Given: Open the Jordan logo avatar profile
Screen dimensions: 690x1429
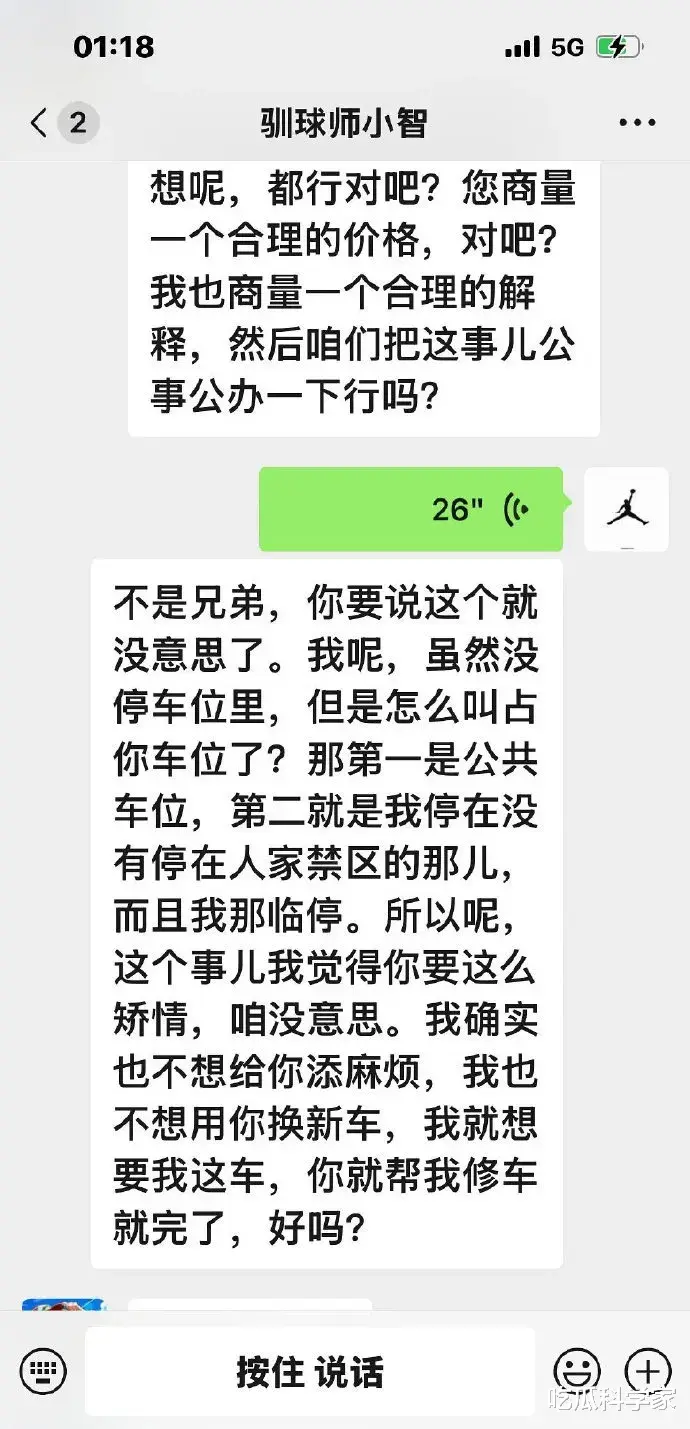Looking at the screenshot, I should 626,509.
